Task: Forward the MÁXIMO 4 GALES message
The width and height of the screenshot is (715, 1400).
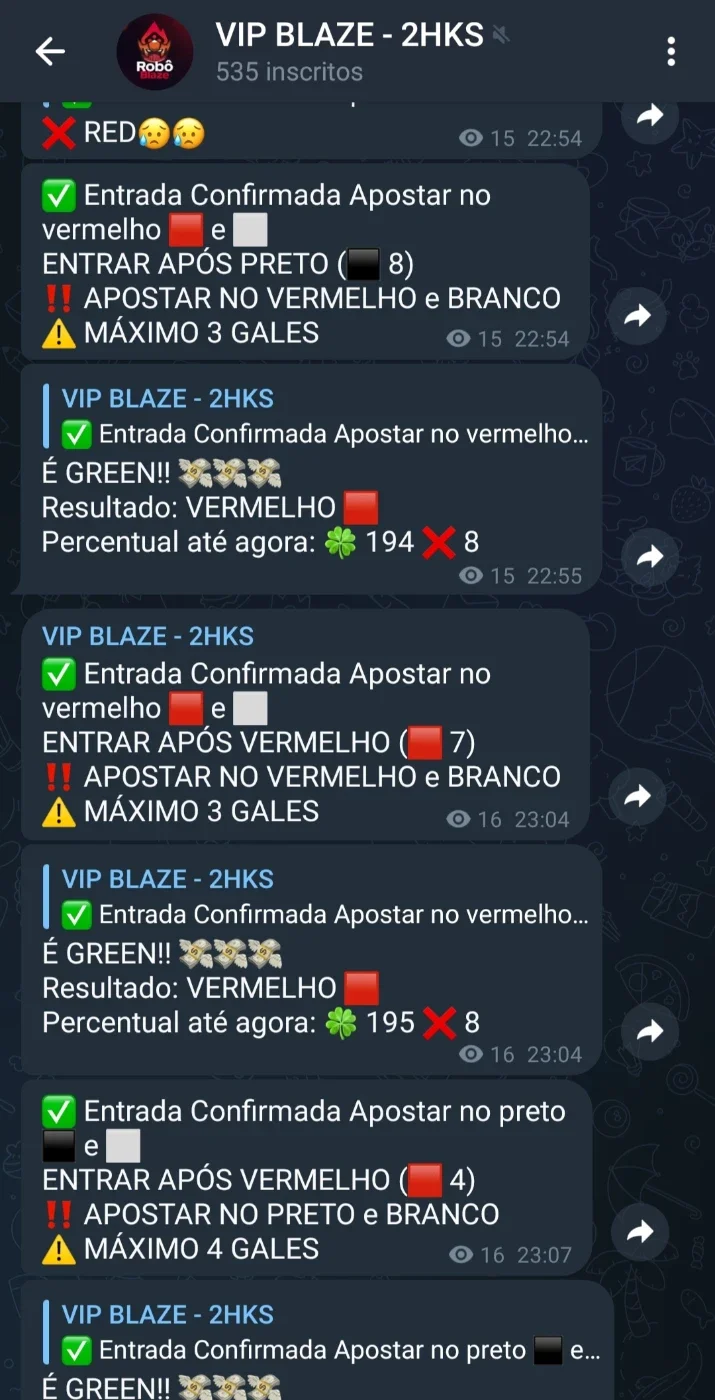Action: point(641,1232)
